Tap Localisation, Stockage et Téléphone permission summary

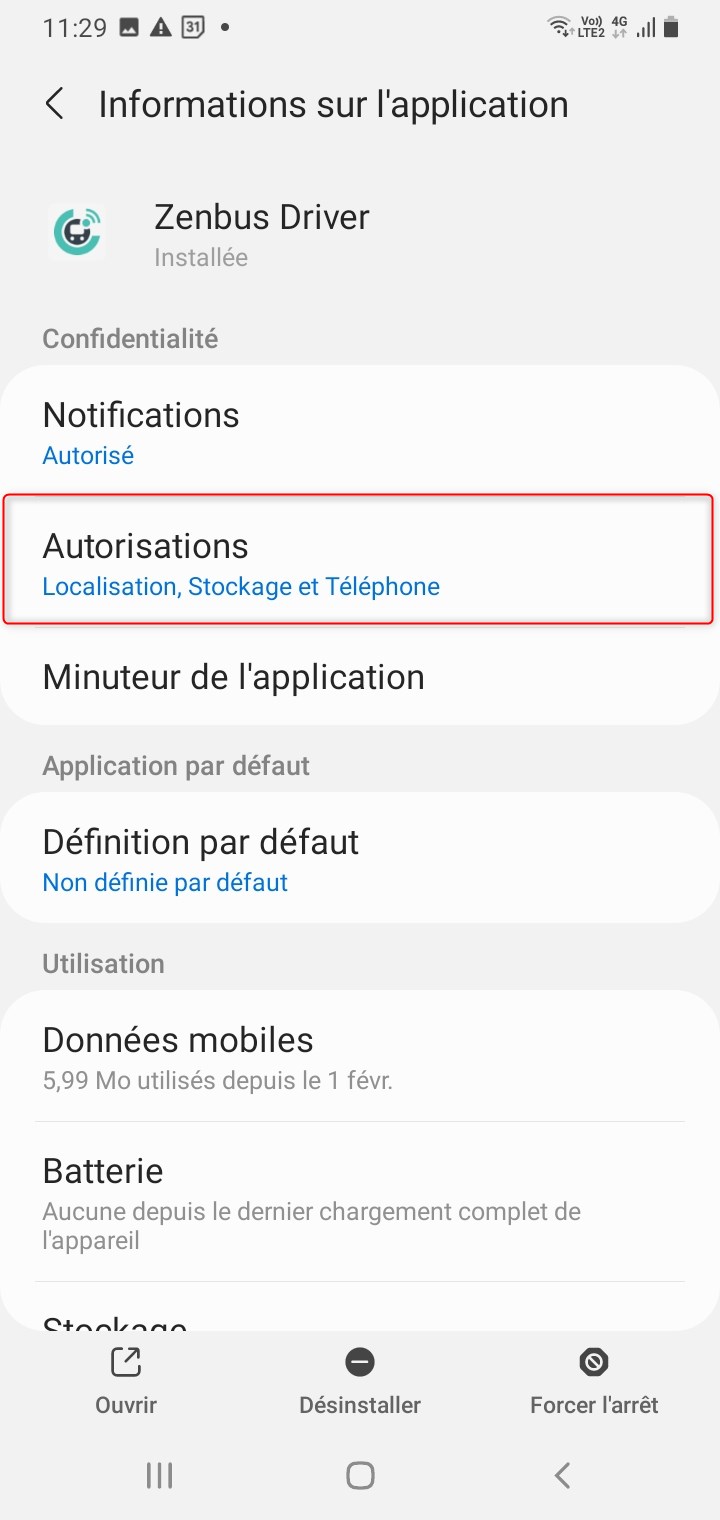[240, 587]
